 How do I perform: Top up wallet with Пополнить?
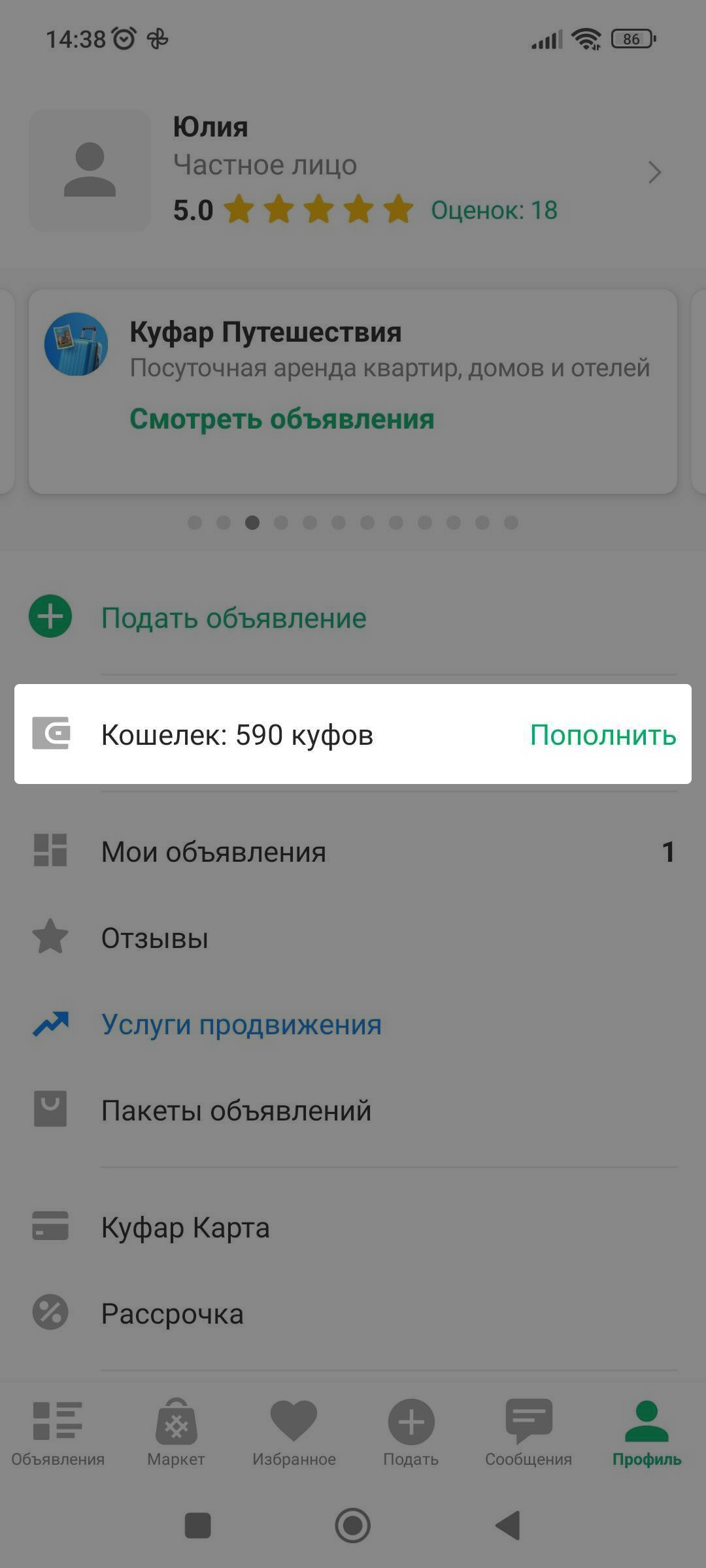(603, 735)
